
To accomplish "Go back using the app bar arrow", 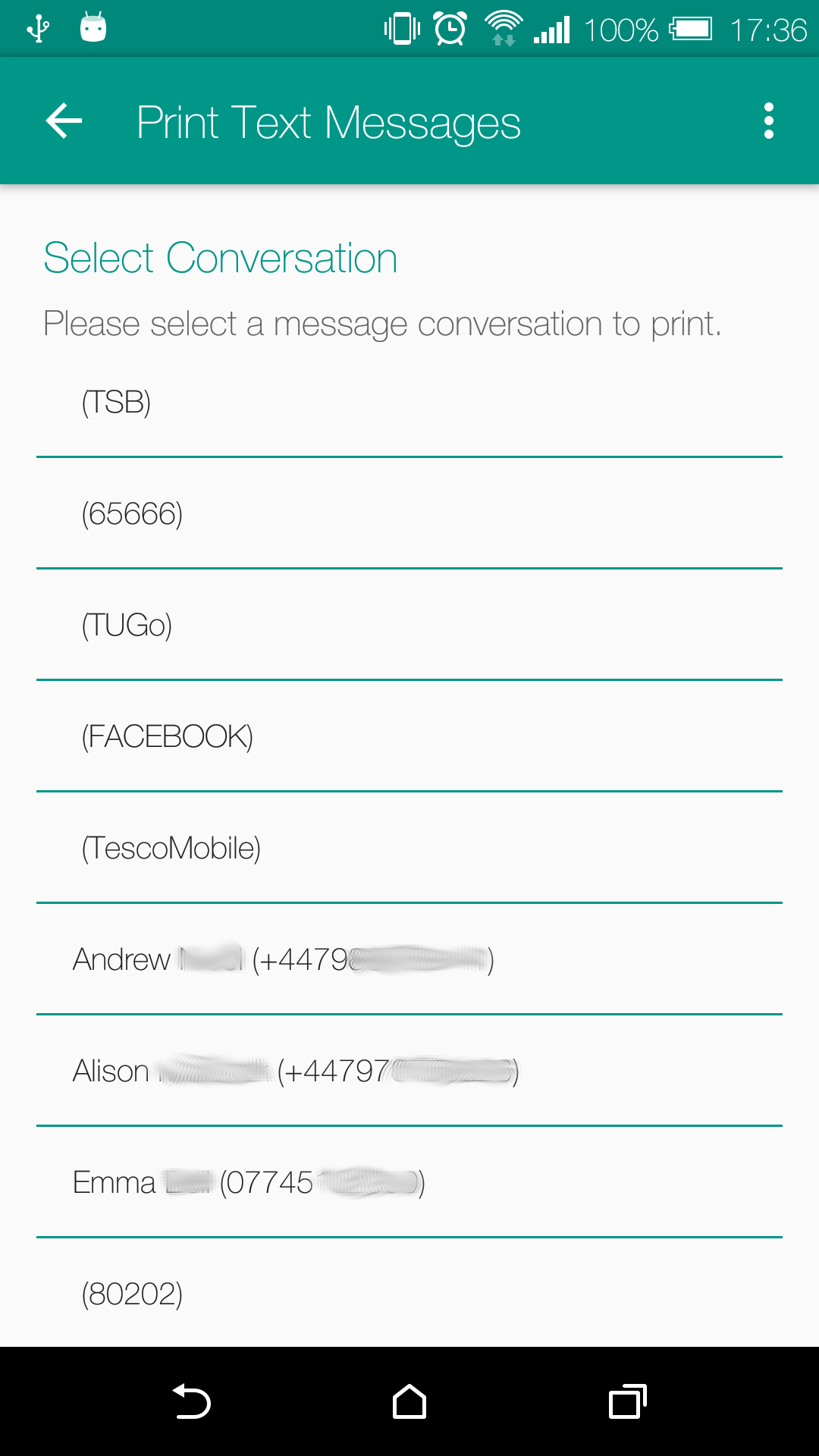I will [64, 121].
